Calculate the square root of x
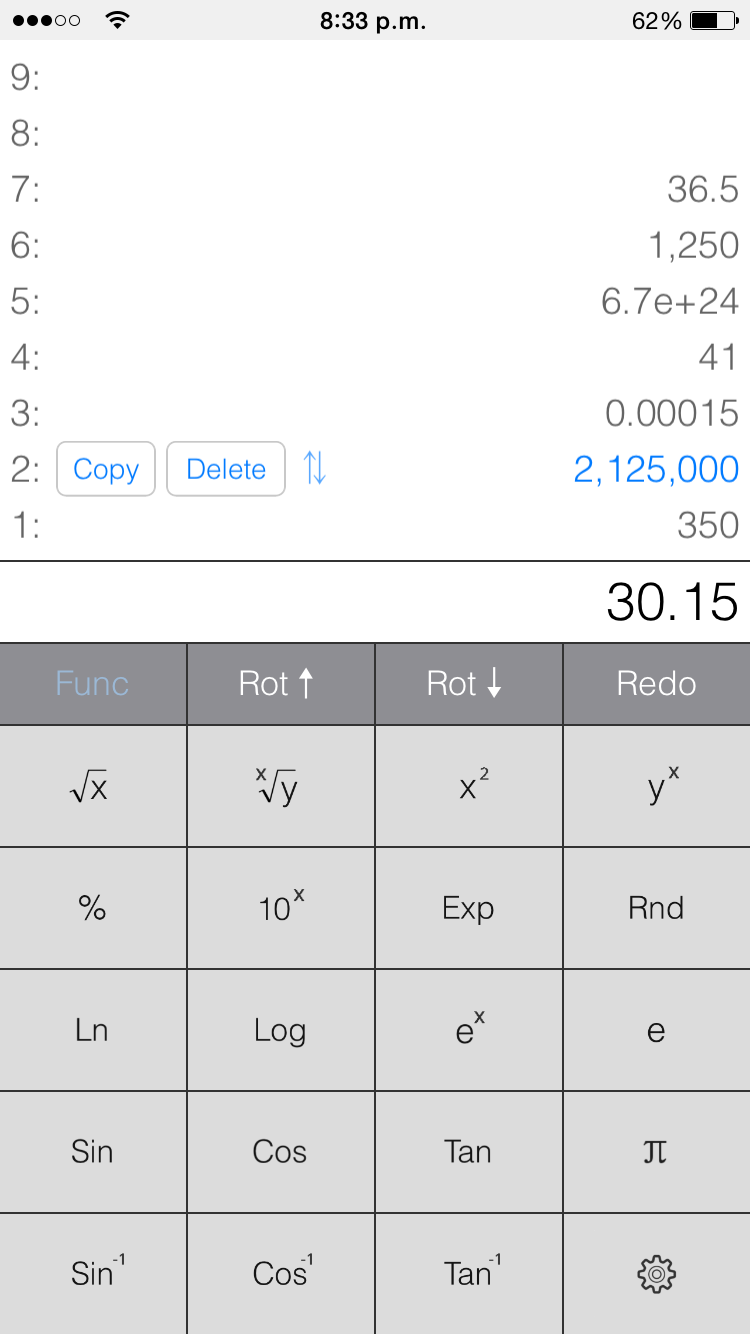Viewport: 750px width, 1334px height. click(x=93, y=787)
